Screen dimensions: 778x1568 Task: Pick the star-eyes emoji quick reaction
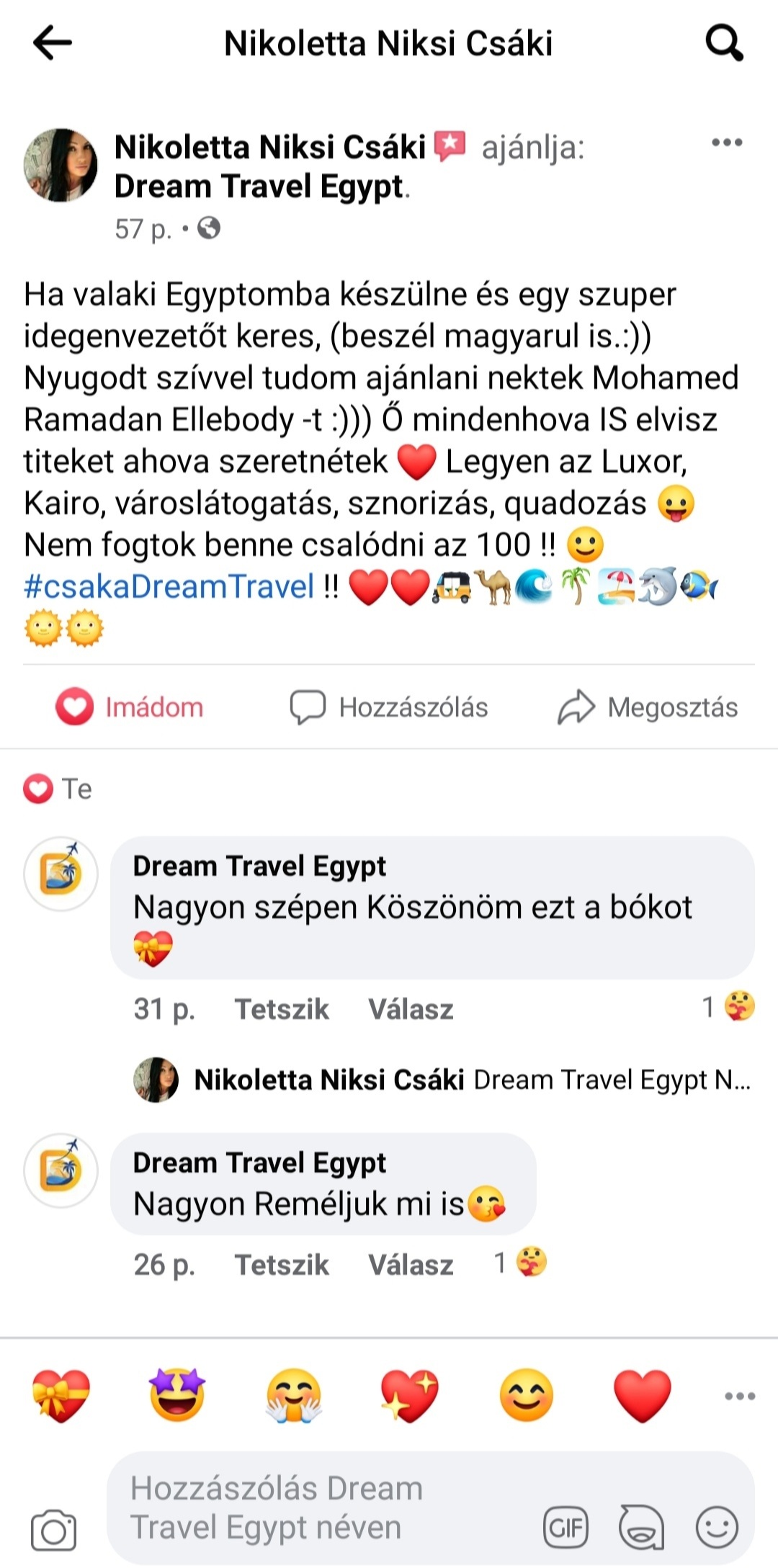(176, 1395)
